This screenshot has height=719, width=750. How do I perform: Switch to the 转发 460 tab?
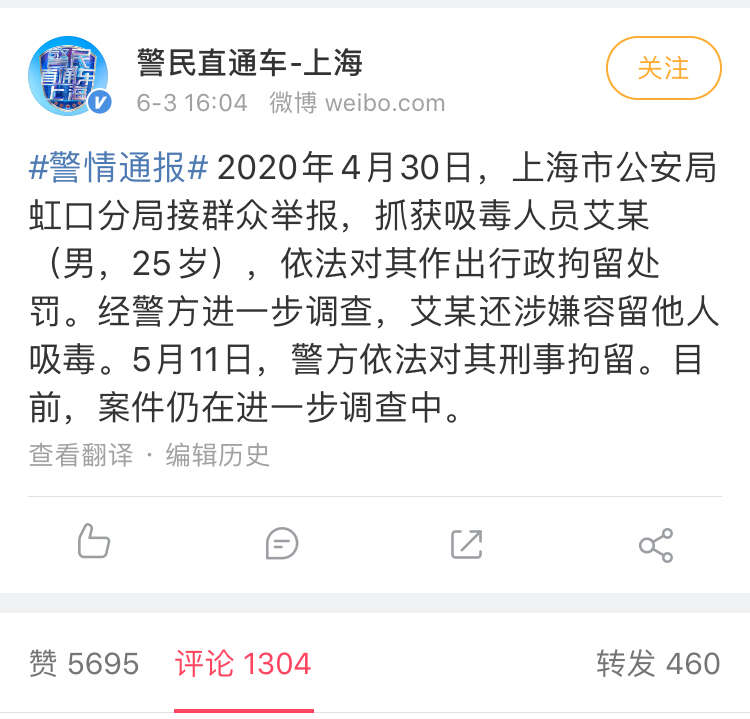[657, 663]
